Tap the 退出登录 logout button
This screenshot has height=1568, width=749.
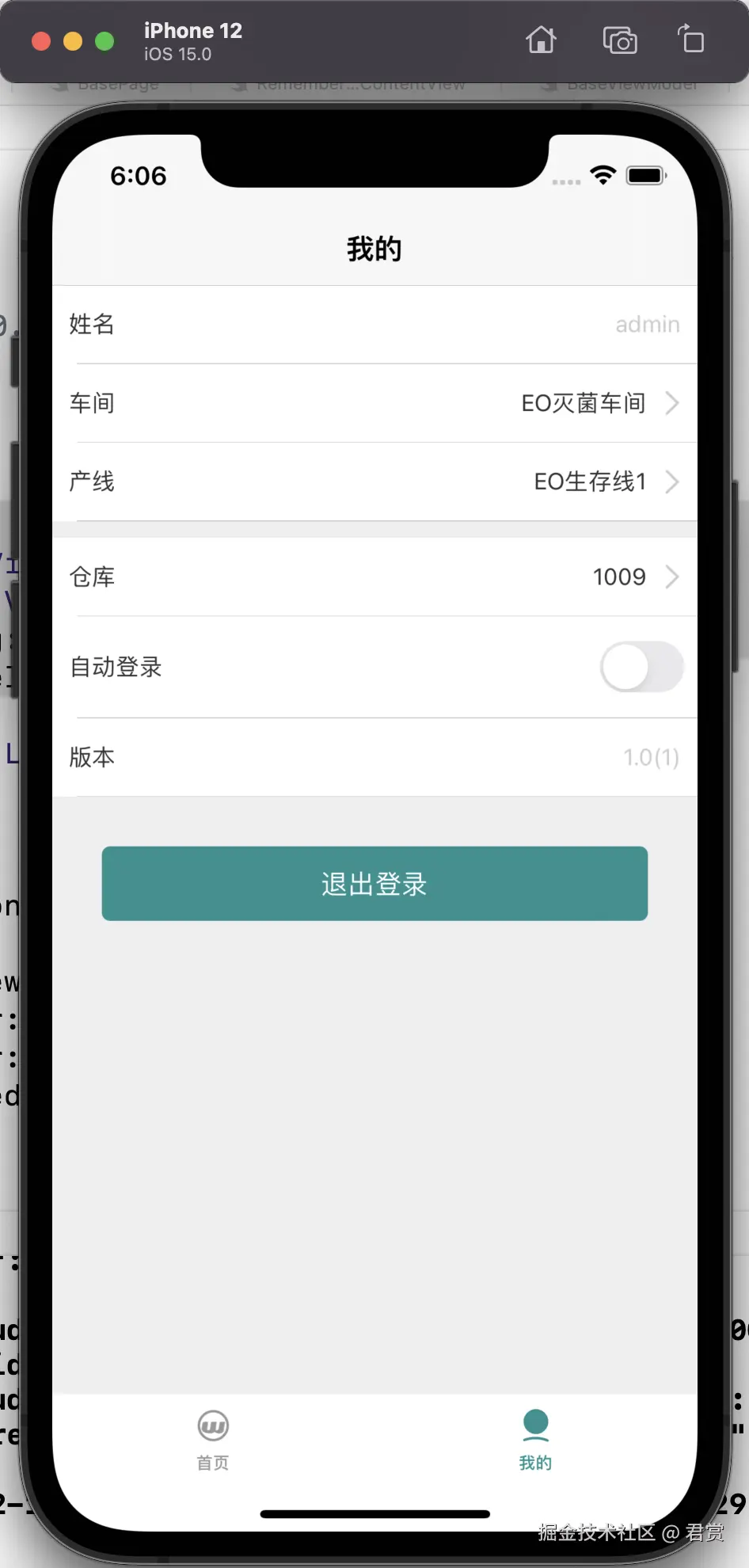click(x=374, y=884)
